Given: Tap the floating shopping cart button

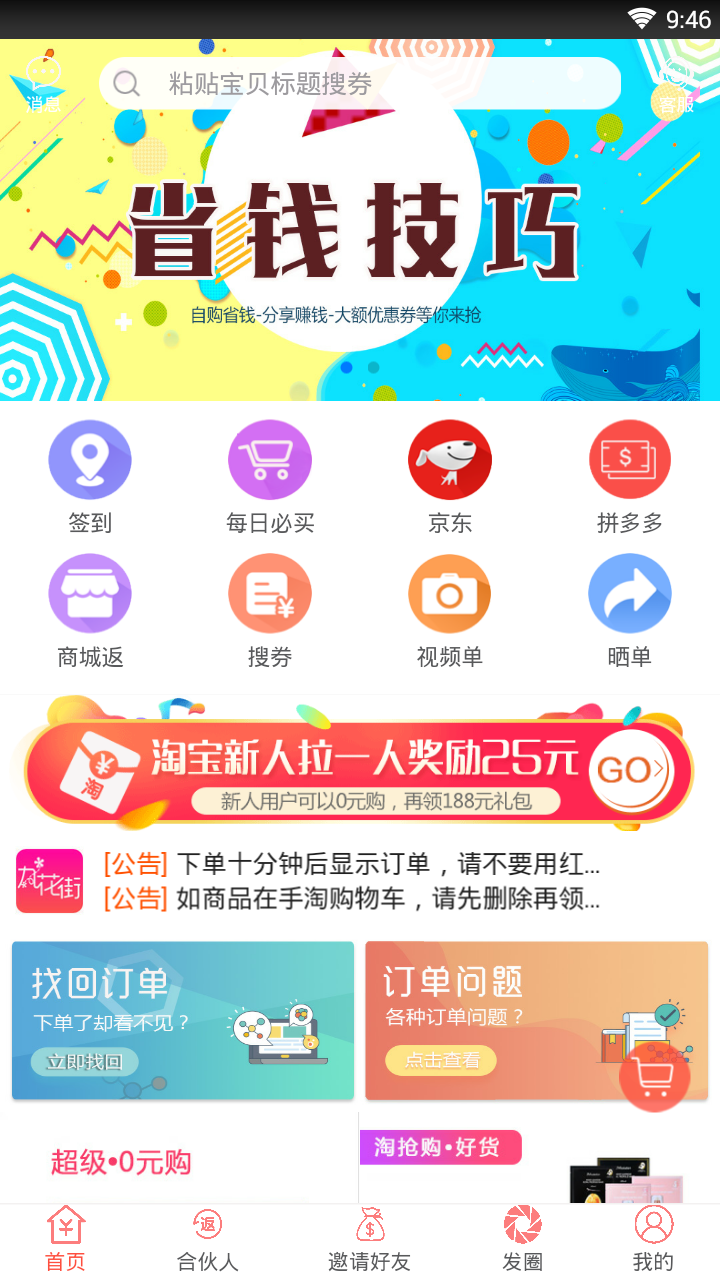Looking at the screenshot, I should [655, 1076].
